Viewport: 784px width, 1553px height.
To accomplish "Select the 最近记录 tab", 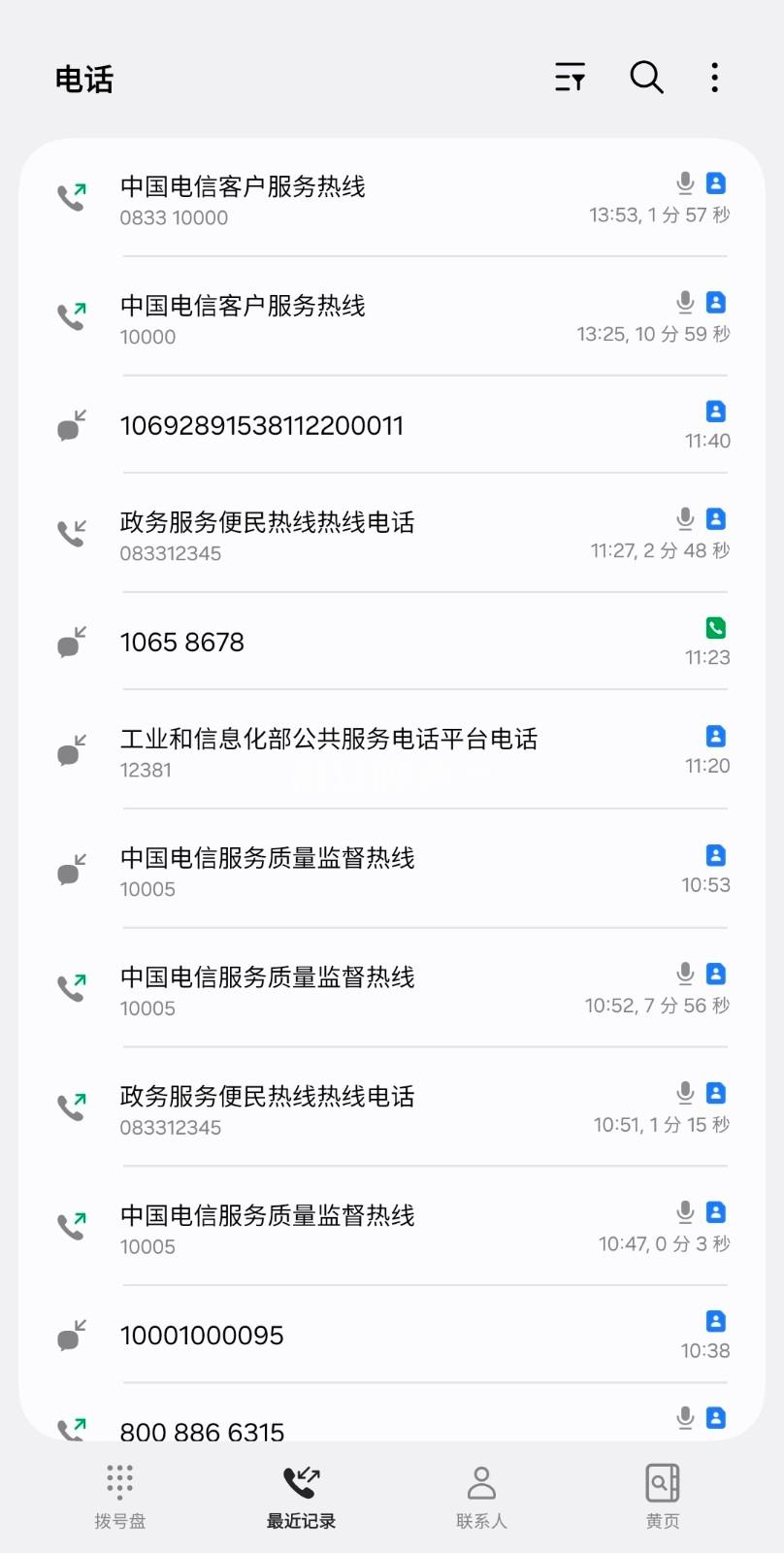I will point(301,1496).
